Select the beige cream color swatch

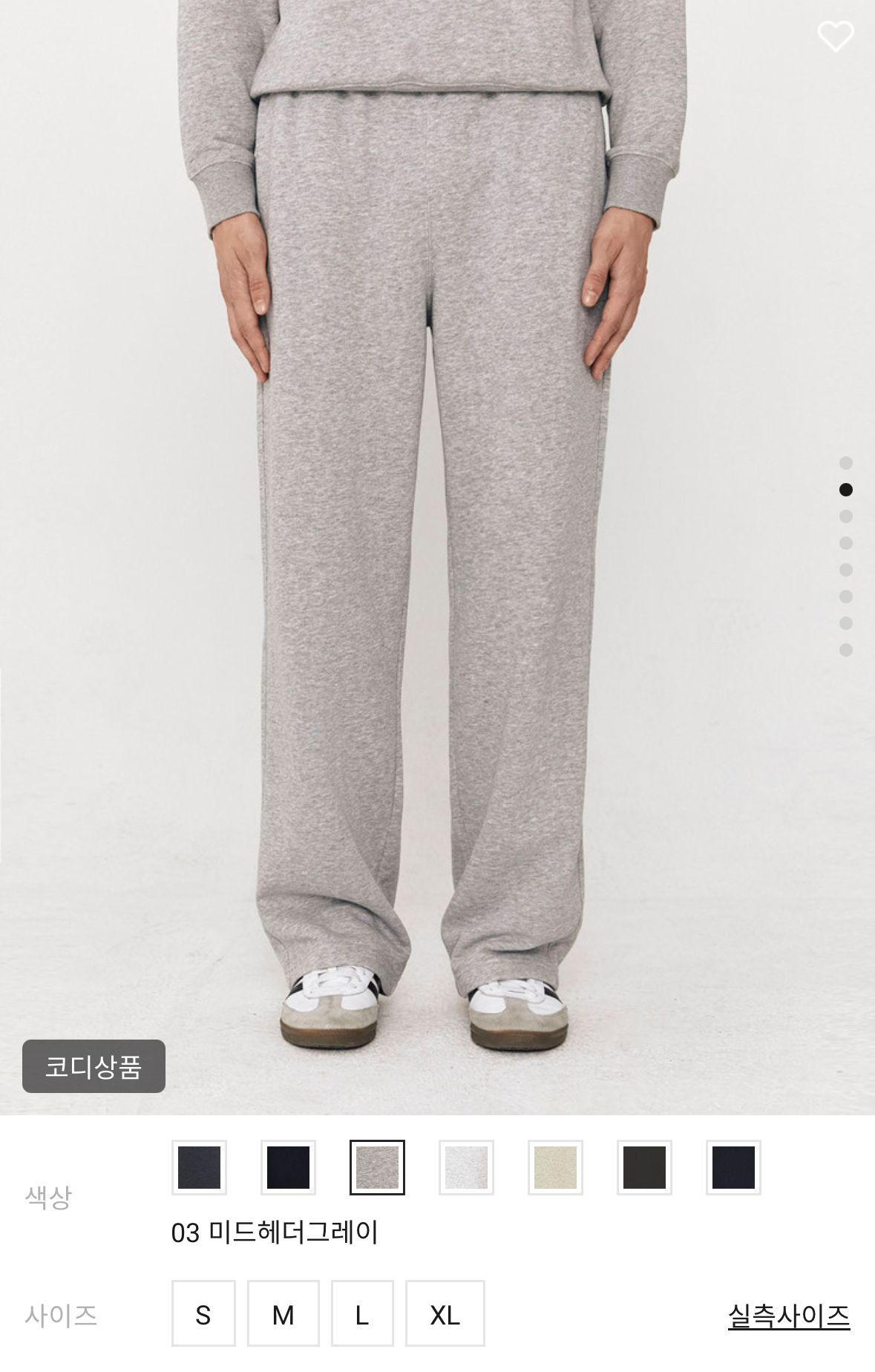click(x=555, y=1167)
